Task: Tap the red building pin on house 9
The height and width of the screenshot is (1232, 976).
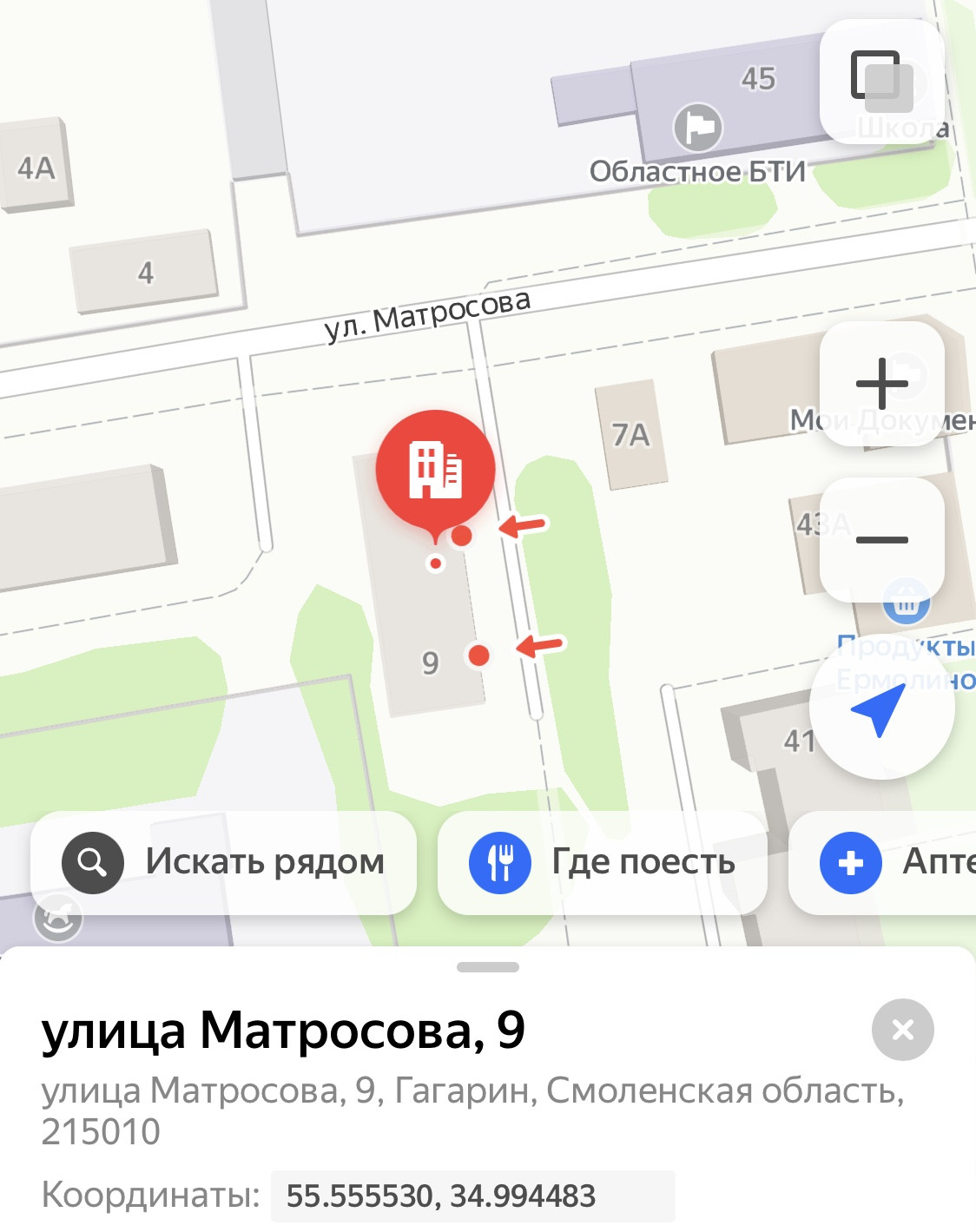Action: [435, 469]
